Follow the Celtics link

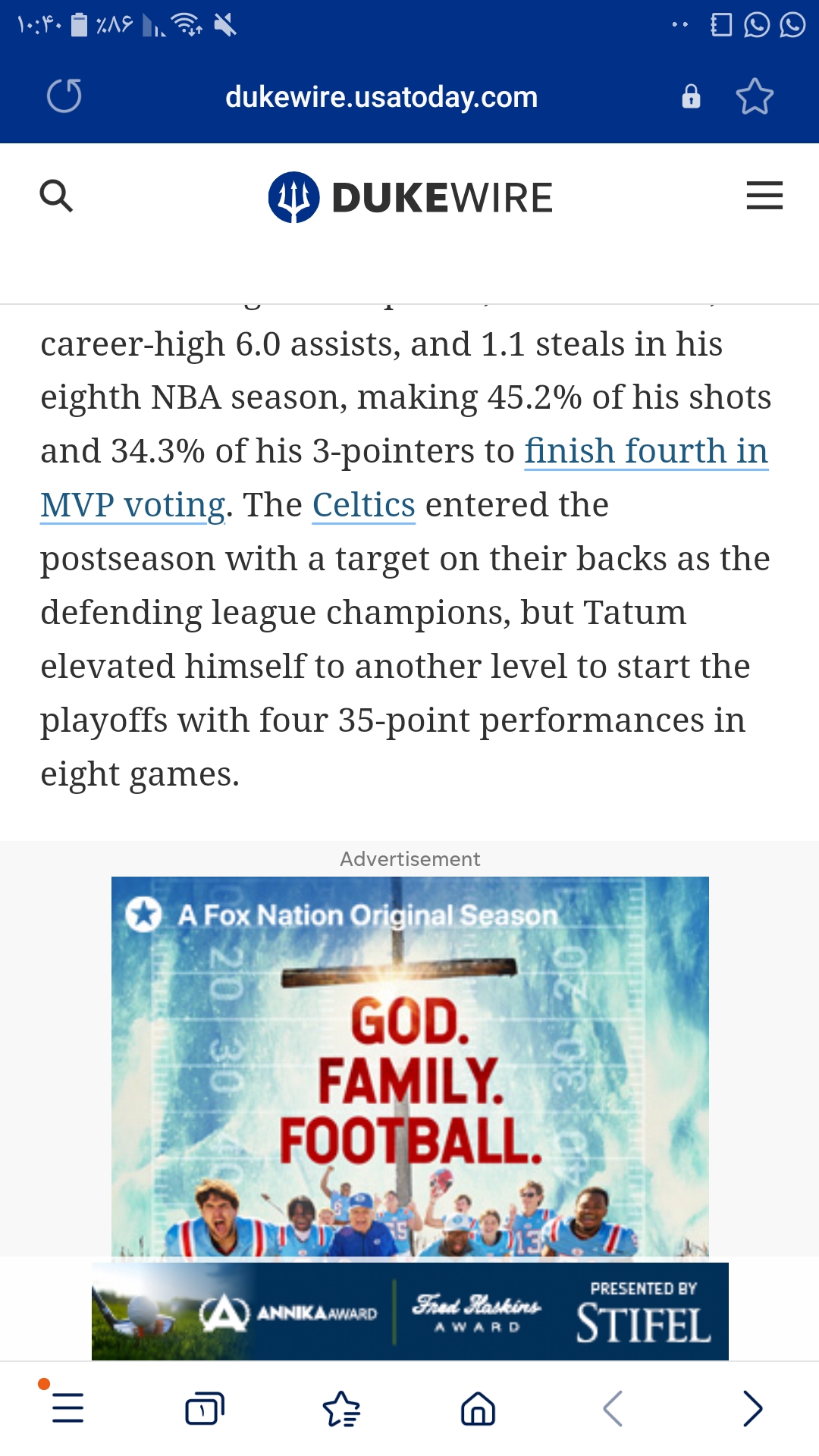[364, 505]
